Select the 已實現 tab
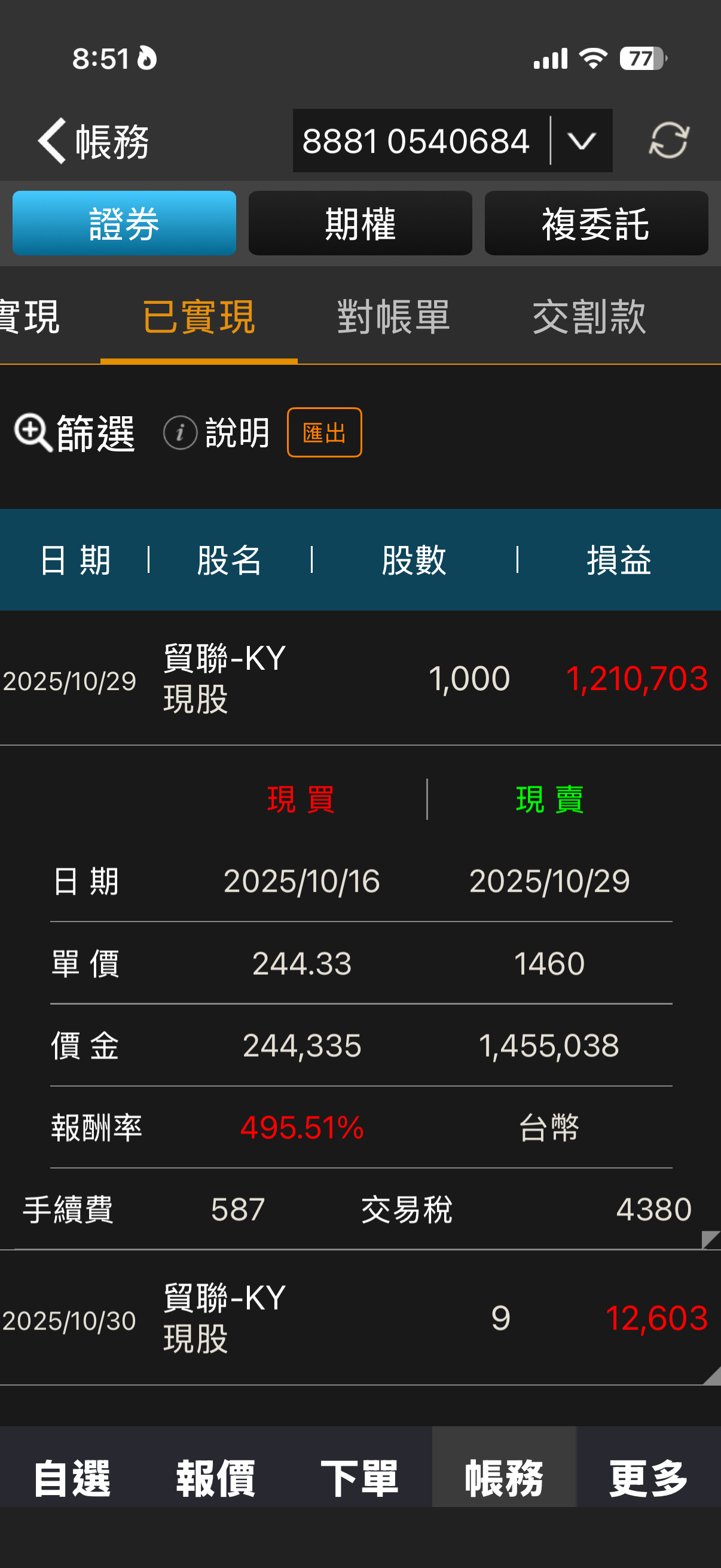The height and width of the screenshot is (1568, 721). 198,316
